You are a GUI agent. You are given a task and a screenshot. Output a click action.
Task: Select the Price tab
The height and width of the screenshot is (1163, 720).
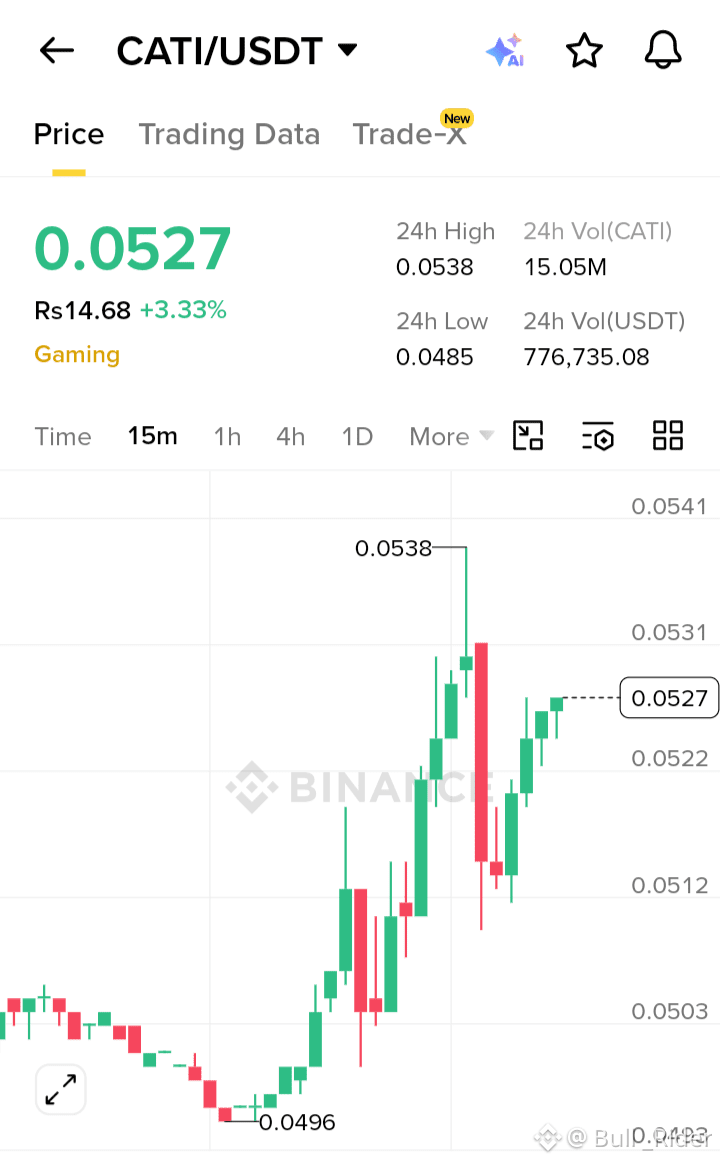pos(69,134)
